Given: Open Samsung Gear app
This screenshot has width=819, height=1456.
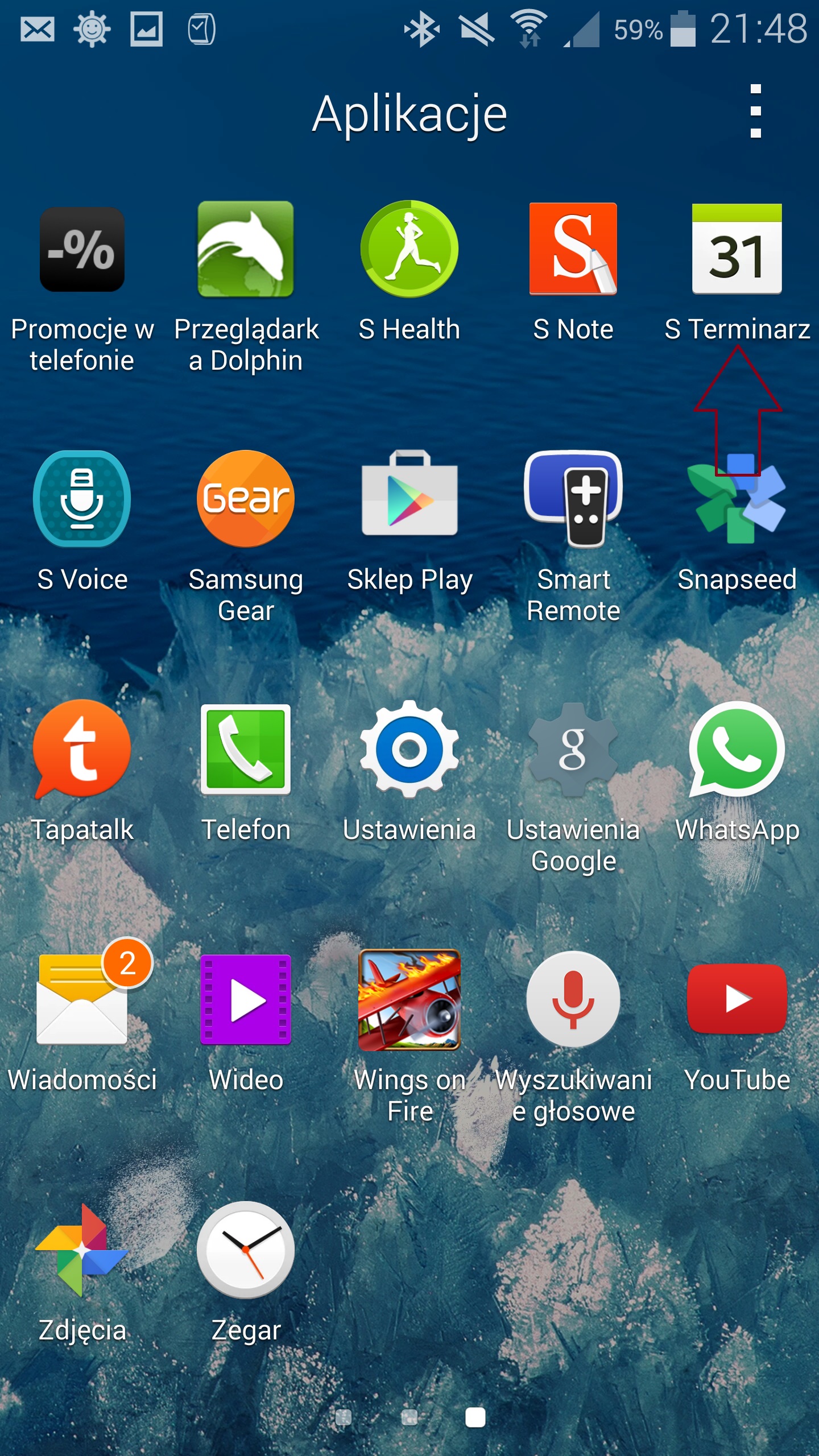Looking at the screenshot, I should coord(246,499).
